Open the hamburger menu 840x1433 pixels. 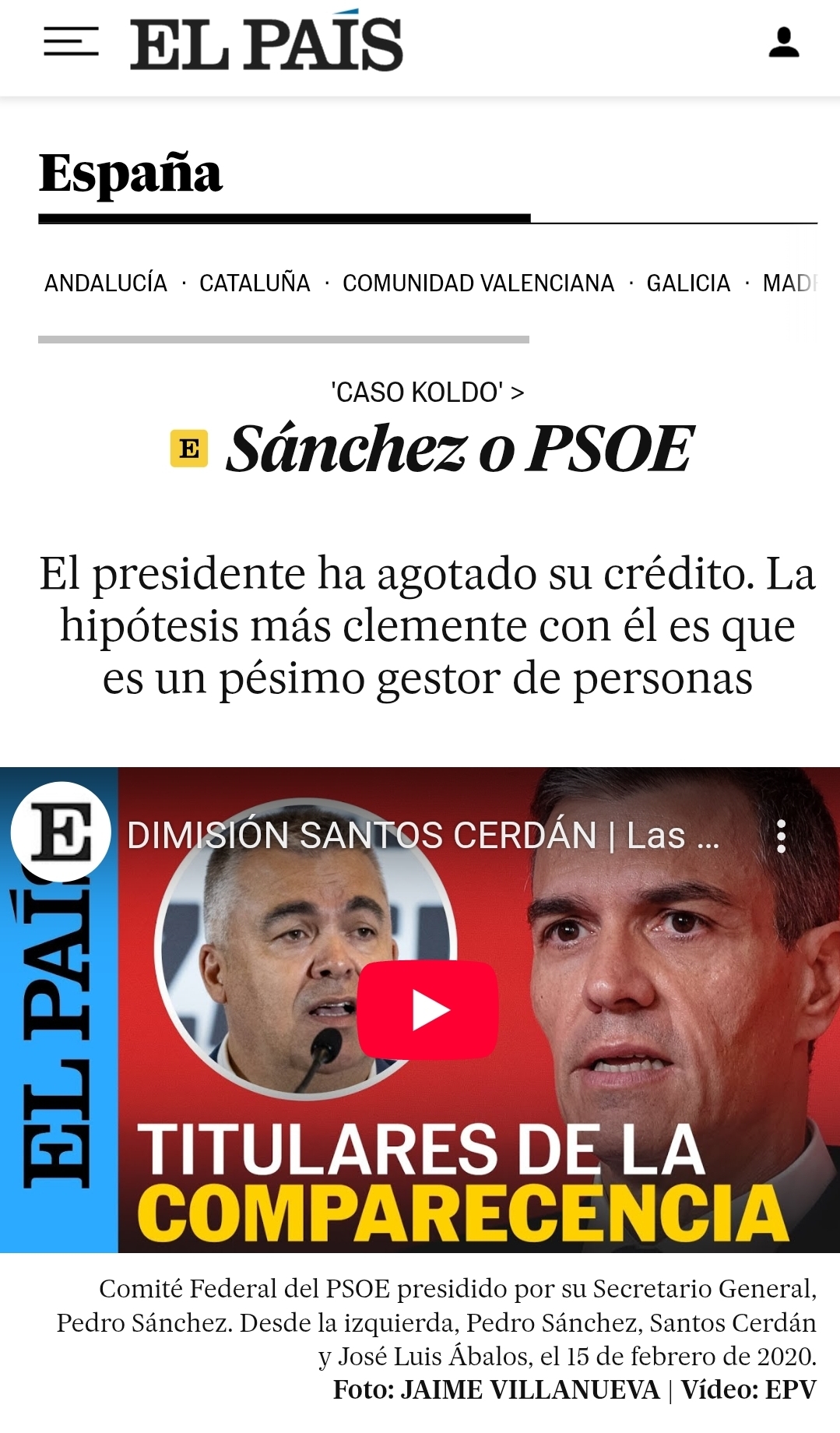pos(71,42)
